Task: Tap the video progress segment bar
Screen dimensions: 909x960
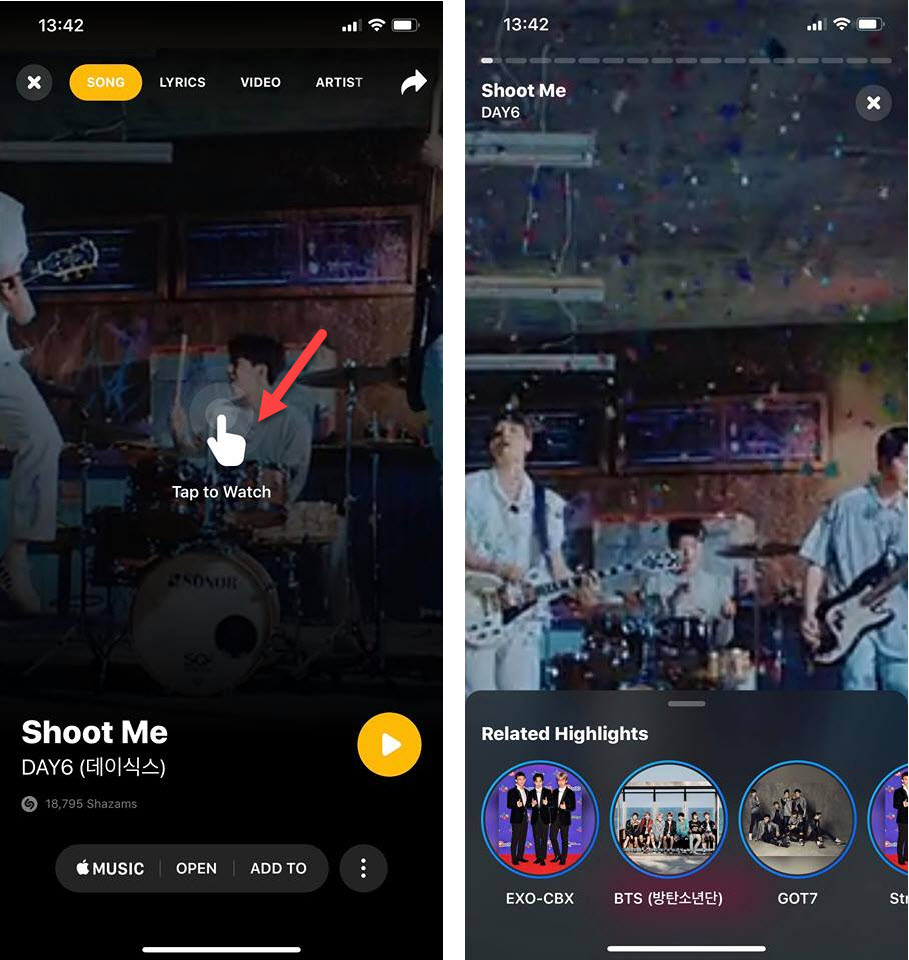Action: tap(687, 60)
